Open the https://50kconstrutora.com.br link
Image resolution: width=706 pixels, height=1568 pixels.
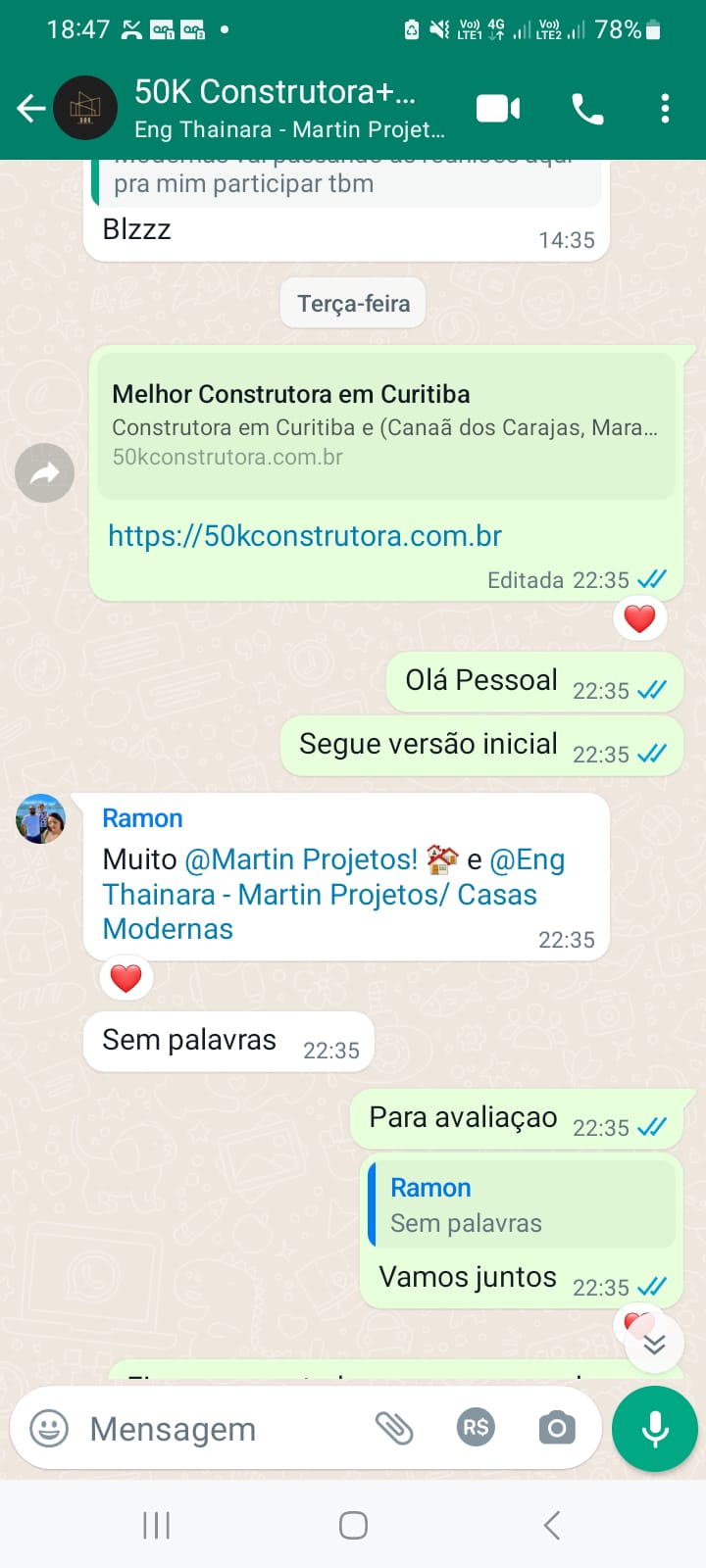pos(305,536)
